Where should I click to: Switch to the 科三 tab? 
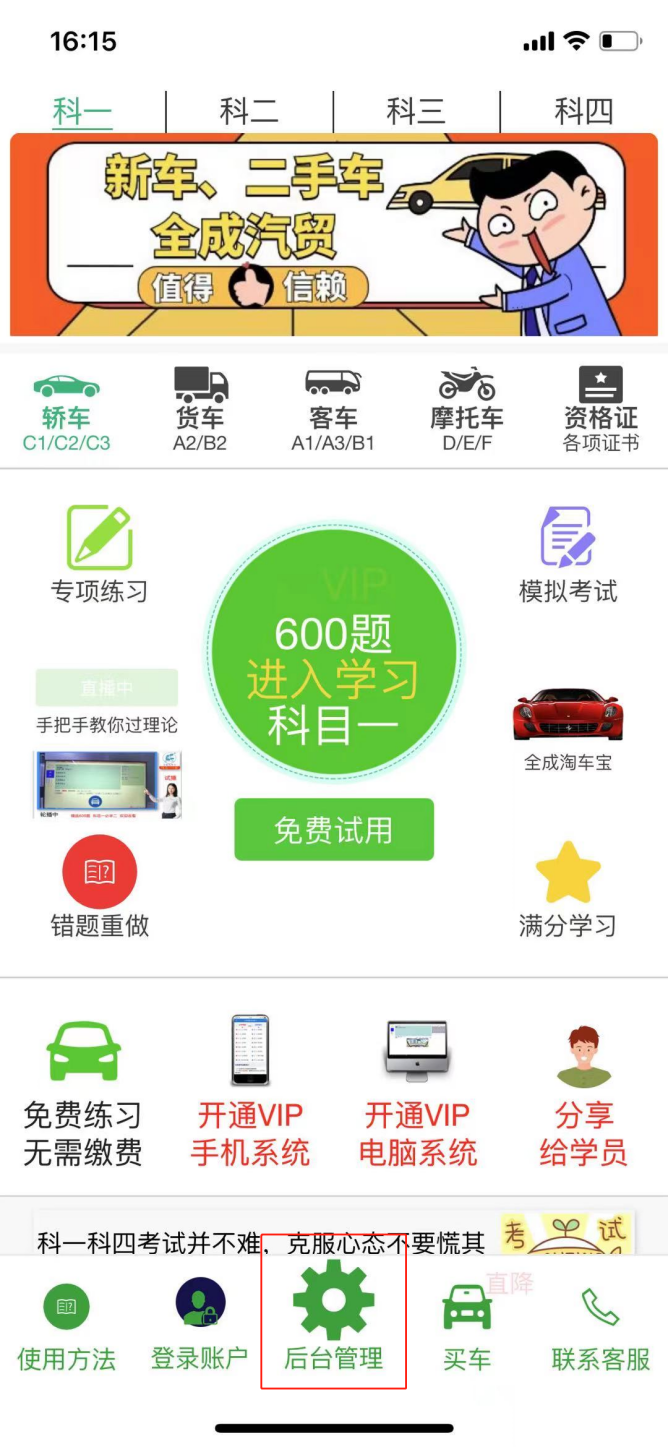pyautogui.click(x=416, y=111)
